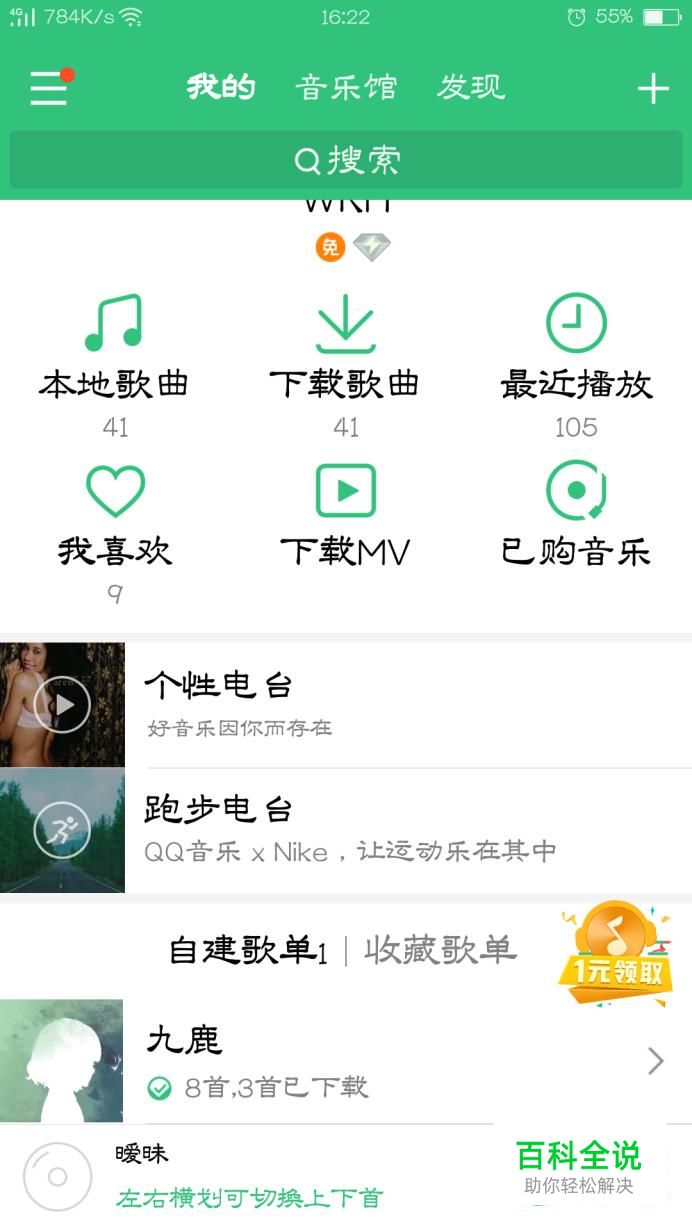Open the hamburger drawer menu

coord(48,88)
